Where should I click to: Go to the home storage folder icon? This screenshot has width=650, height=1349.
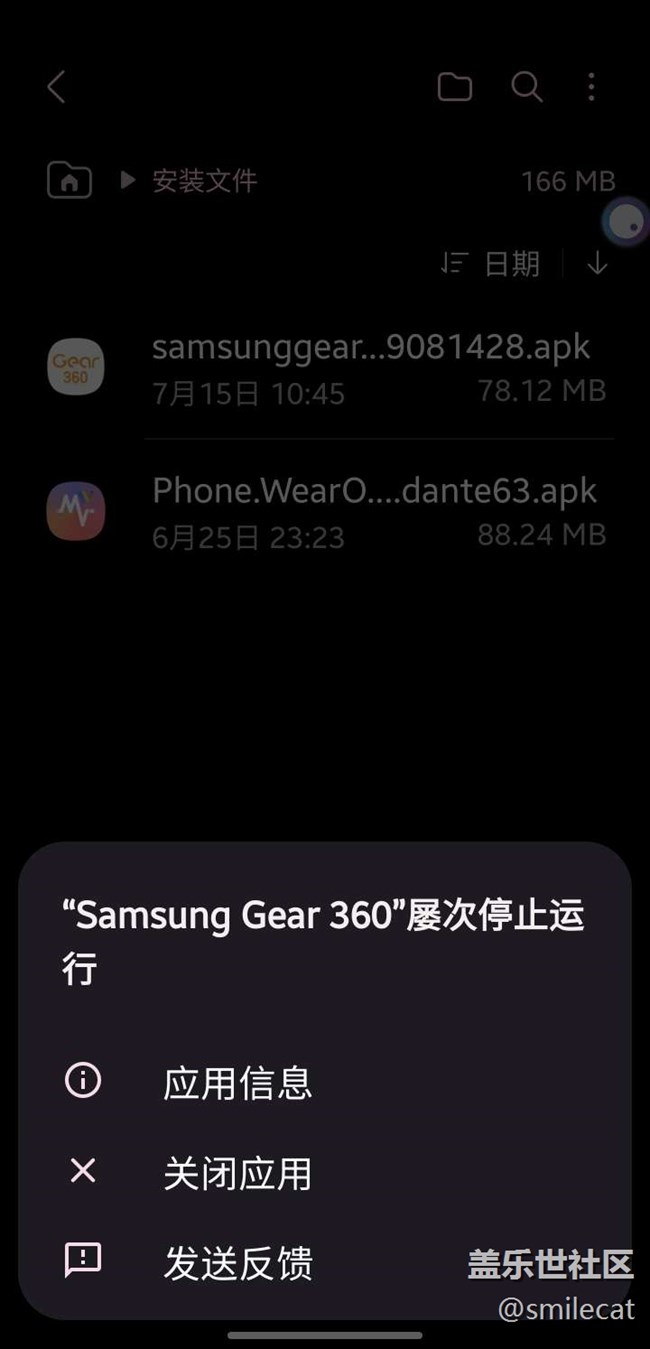click(69, 181)
